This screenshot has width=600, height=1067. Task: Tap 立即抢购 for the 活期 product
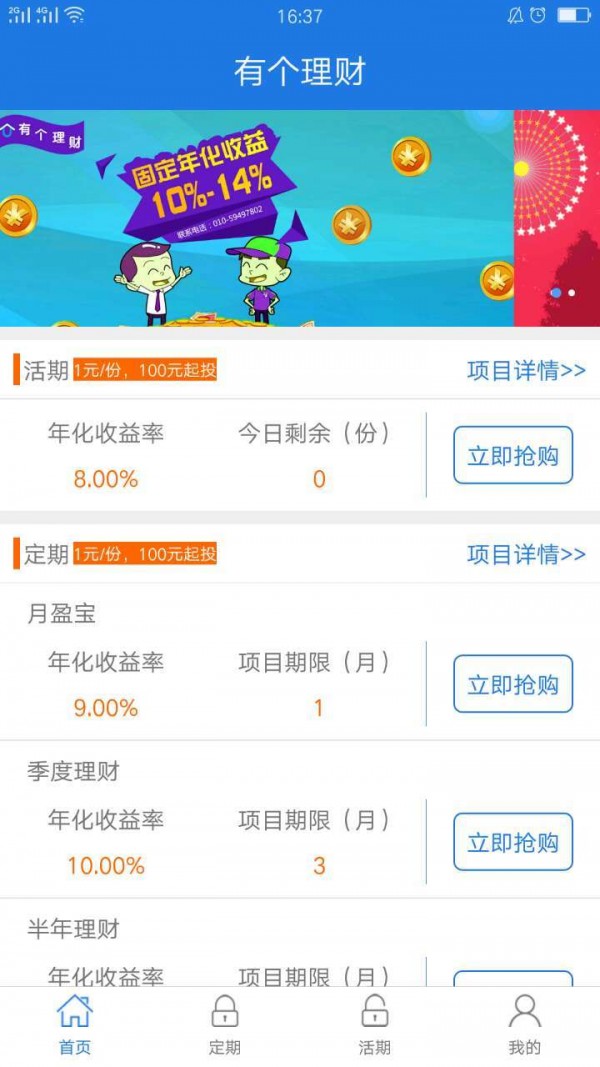pyautogui.click(x=513, y=455)
